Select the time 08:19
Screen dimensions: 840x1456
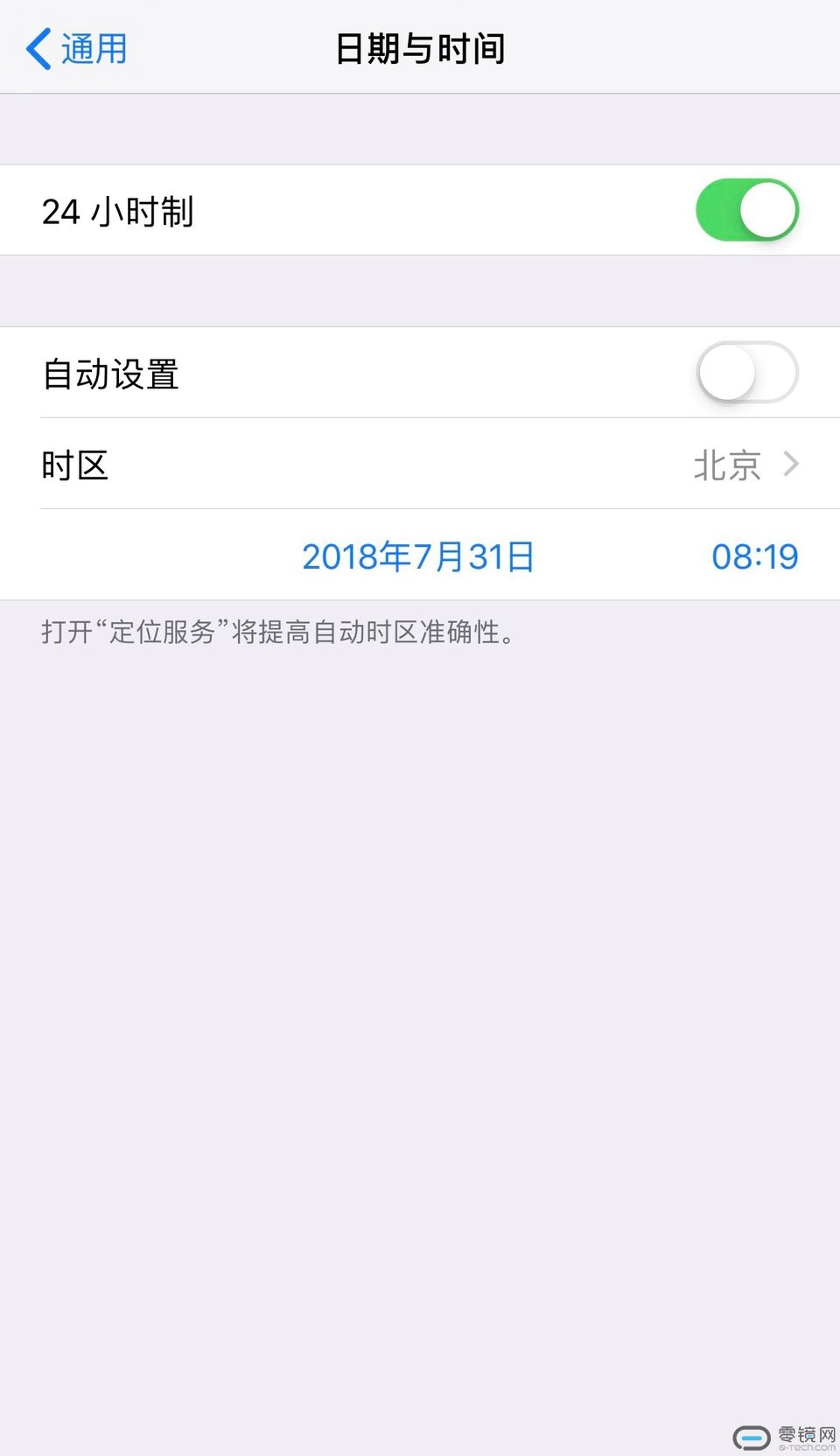(x=754, y=556)
